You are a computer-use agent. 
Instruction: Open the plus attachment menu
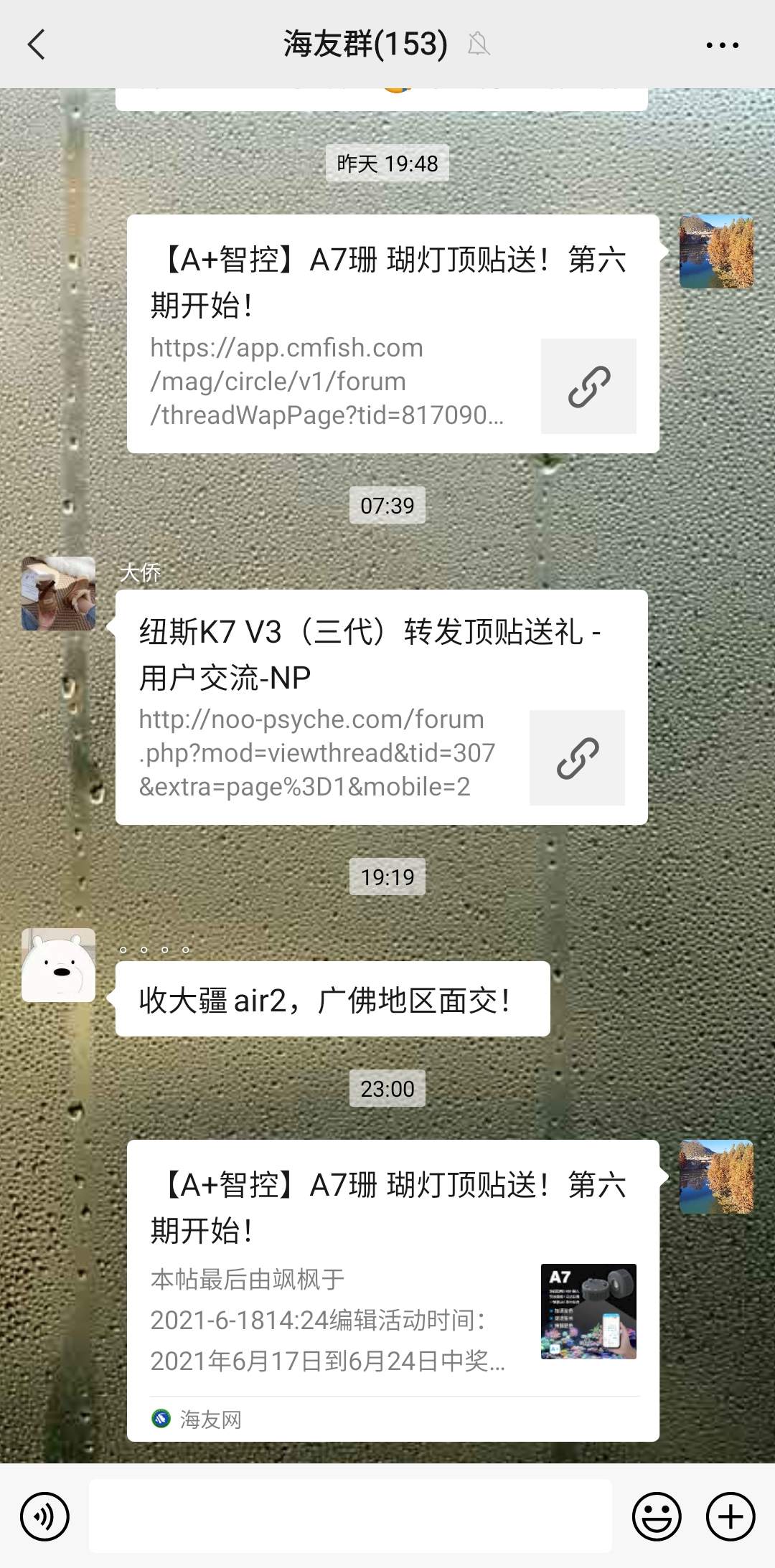click(730, 1516)
